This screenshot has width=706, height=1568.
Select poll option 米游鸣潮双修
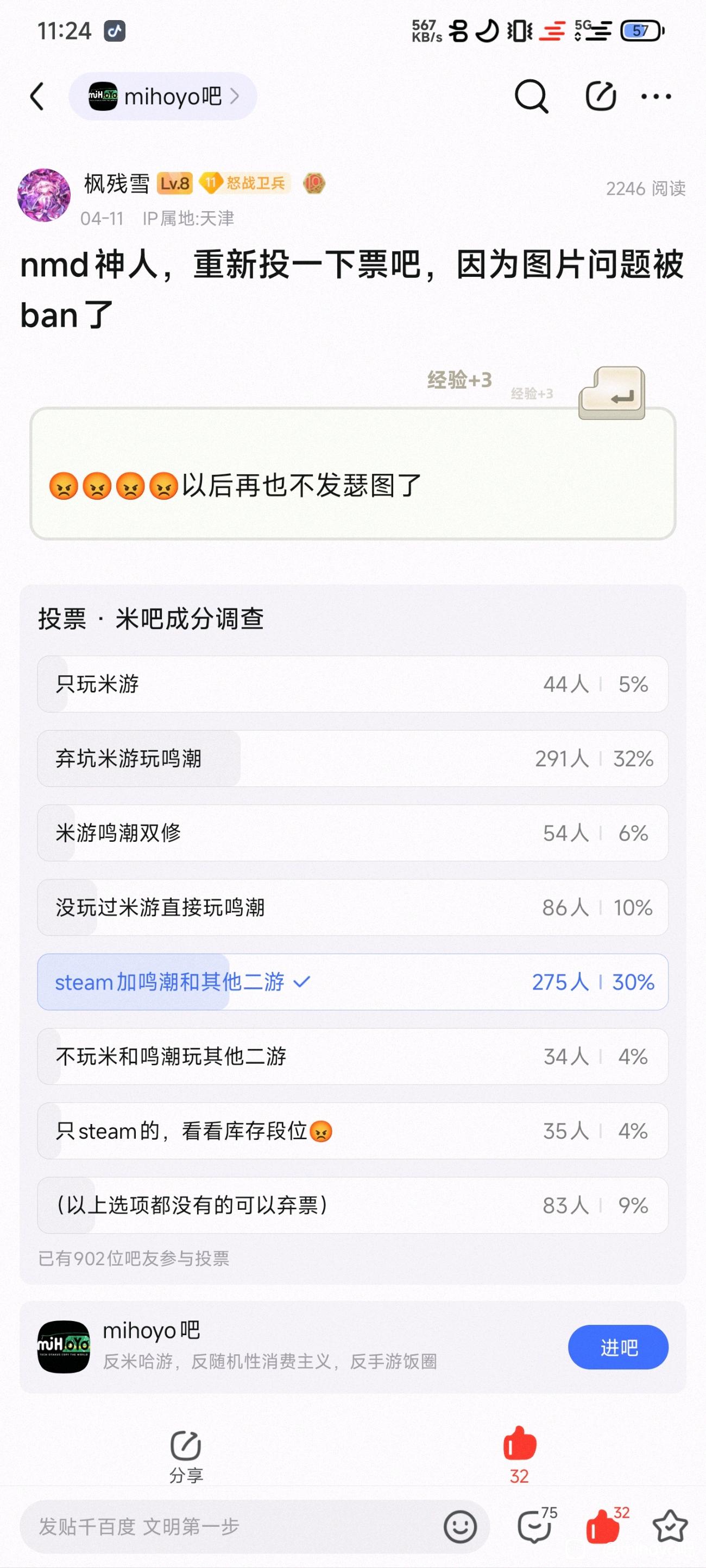tap(352, 833)
